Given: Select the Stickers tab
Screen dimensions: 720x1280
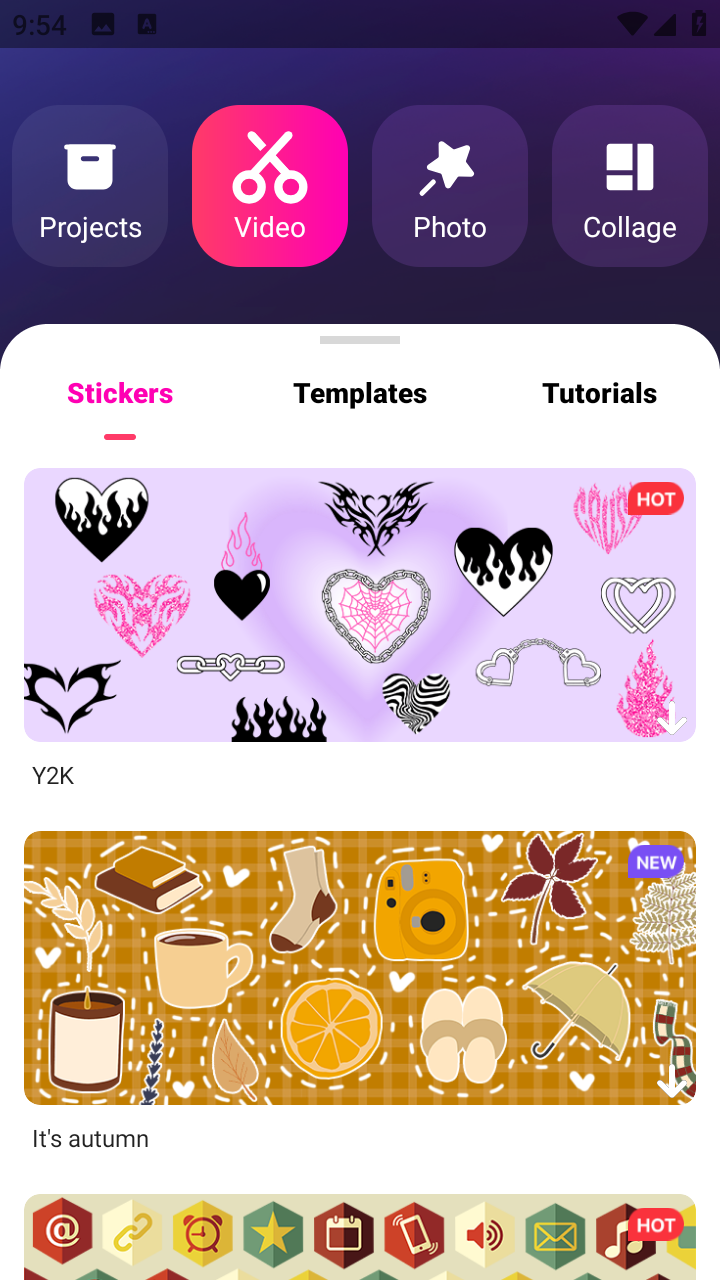Looking at the screenshot, I should coord(120,394).
